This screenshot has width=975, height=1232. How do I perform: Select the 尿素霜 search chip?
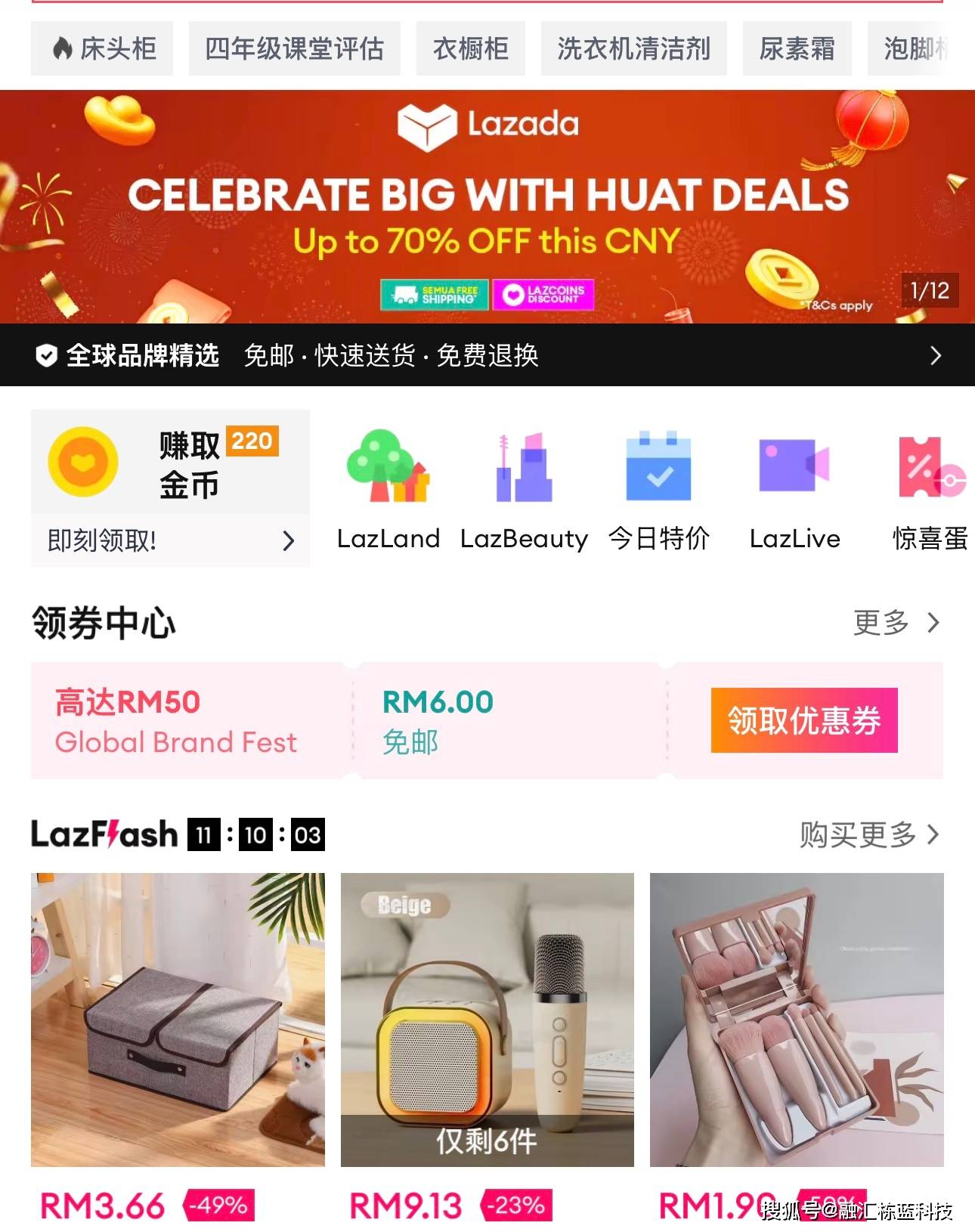click(797, 49)
